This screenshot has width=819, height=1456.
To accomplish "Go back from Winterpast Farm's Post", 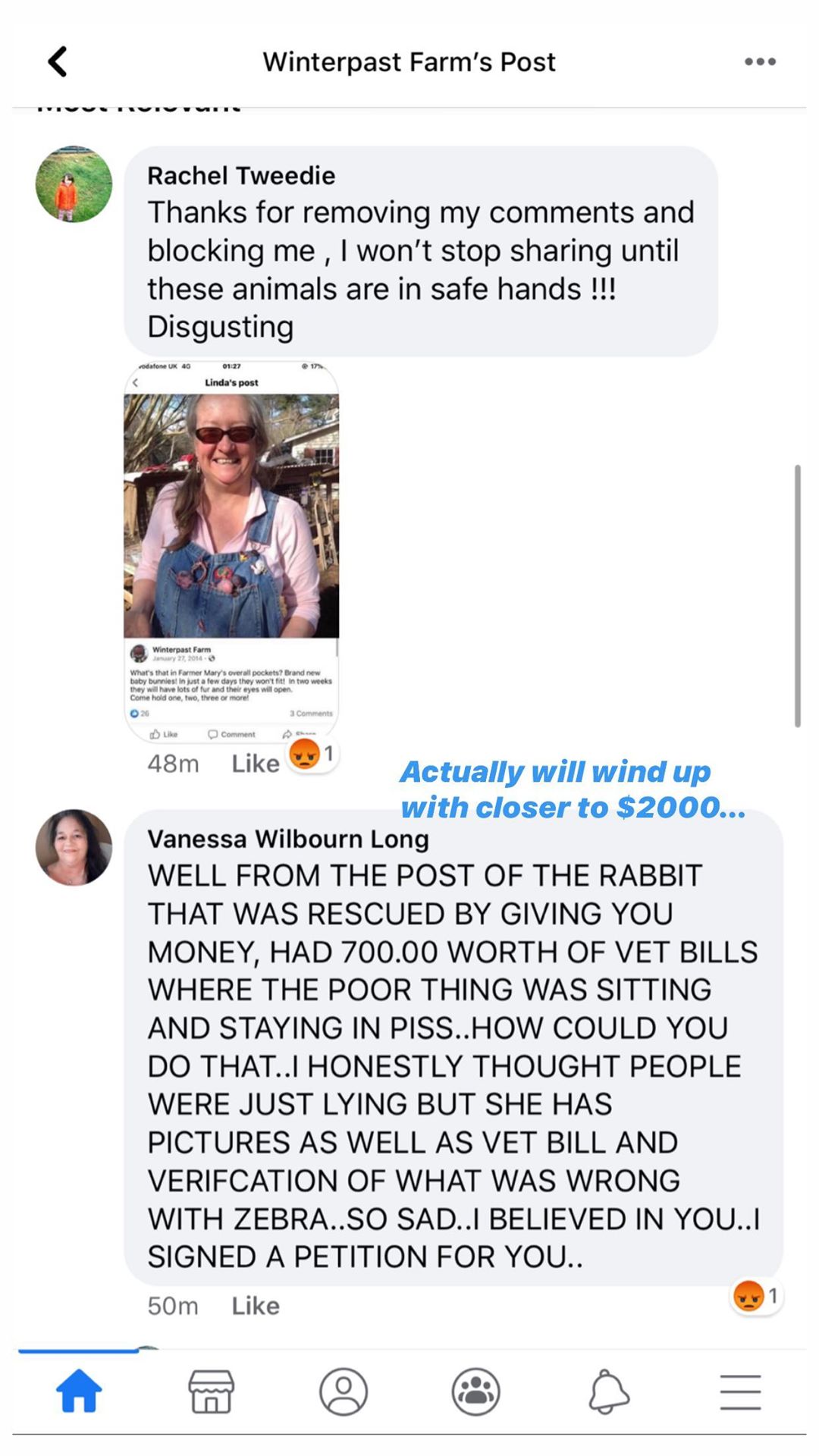I will click(58, 61).
